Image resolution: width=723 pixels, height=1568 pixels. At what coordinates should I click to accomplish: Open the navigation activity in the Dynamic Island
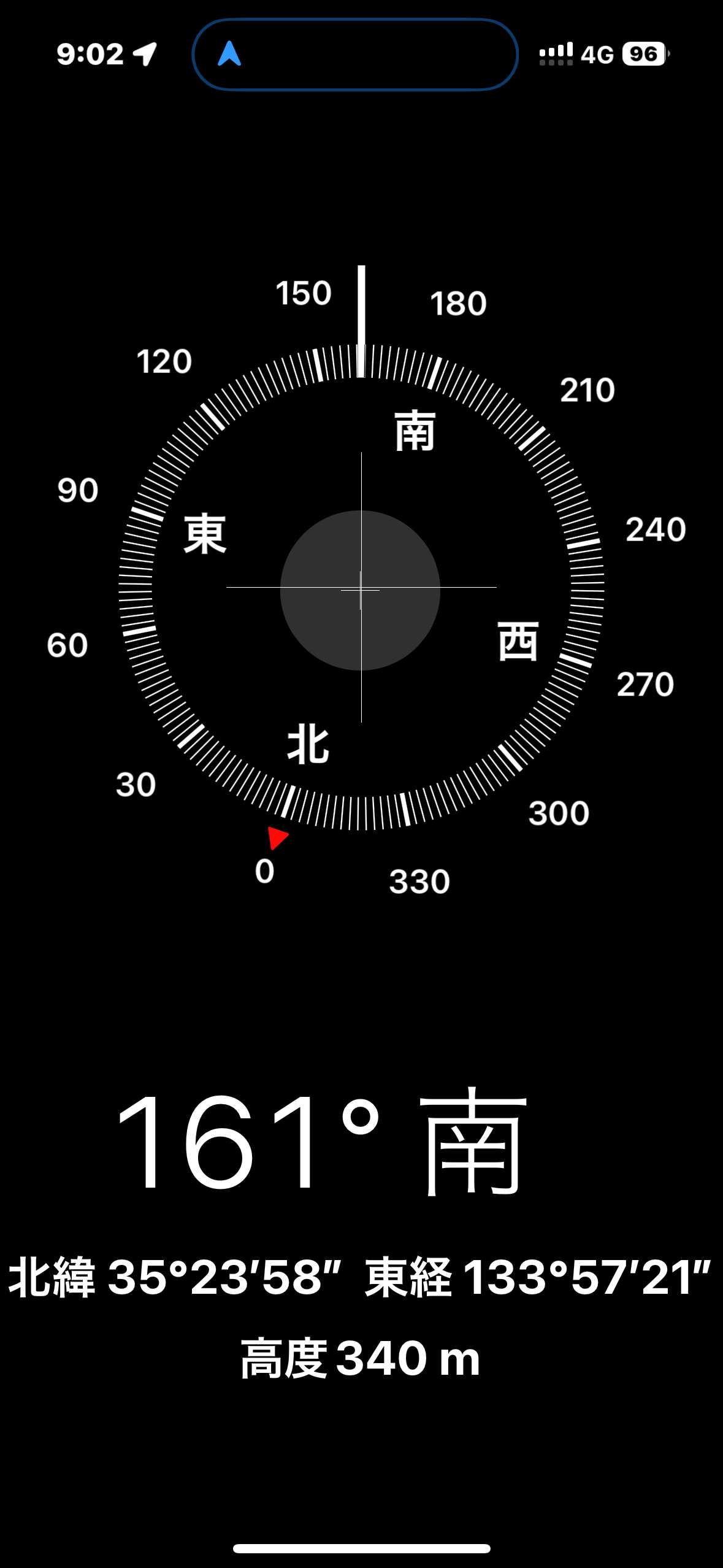pos(355,55)
